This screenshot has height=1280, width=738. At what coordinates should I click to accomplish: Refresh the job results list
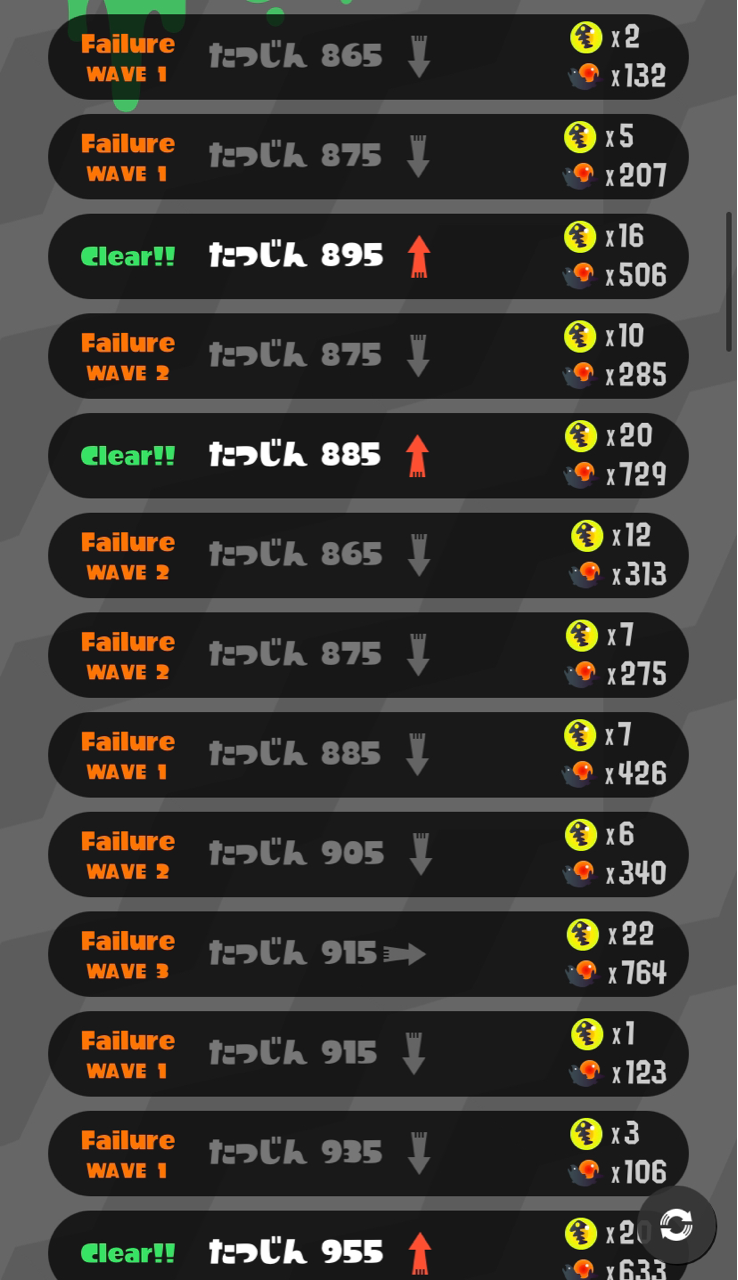point(676,1224)
